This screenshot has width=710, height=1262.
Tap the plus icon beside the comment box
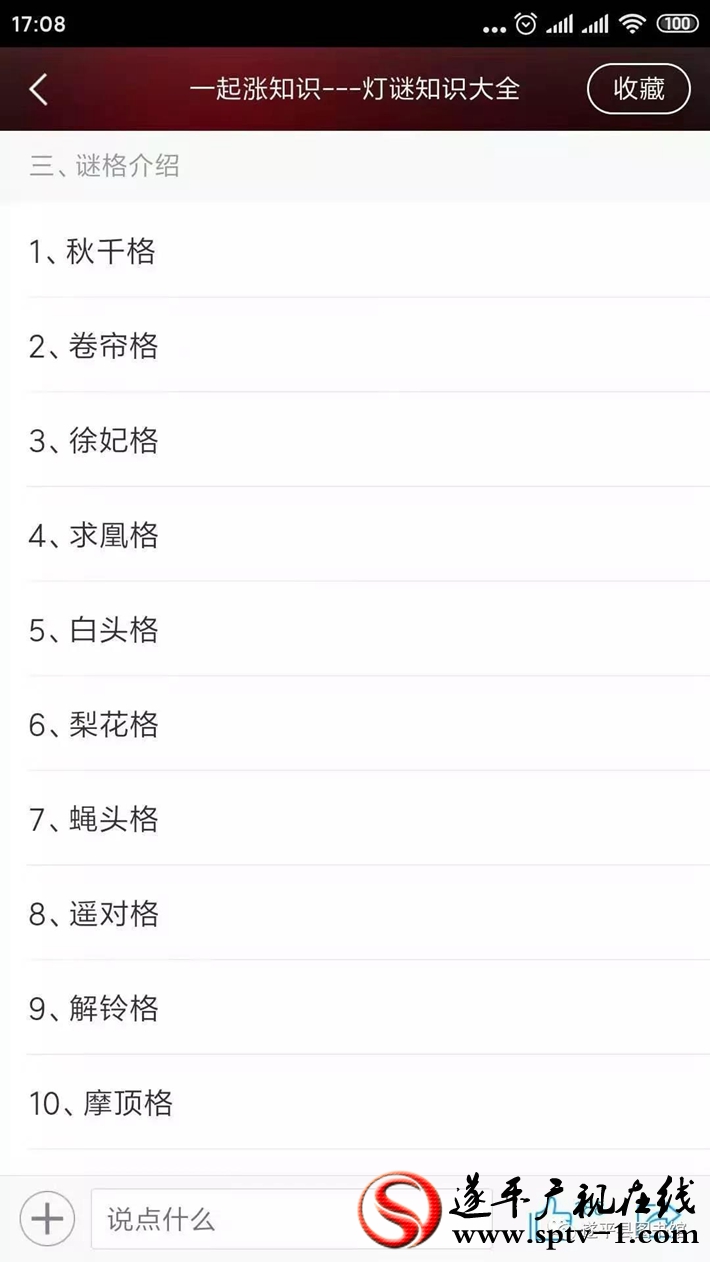click(47, 1218)
